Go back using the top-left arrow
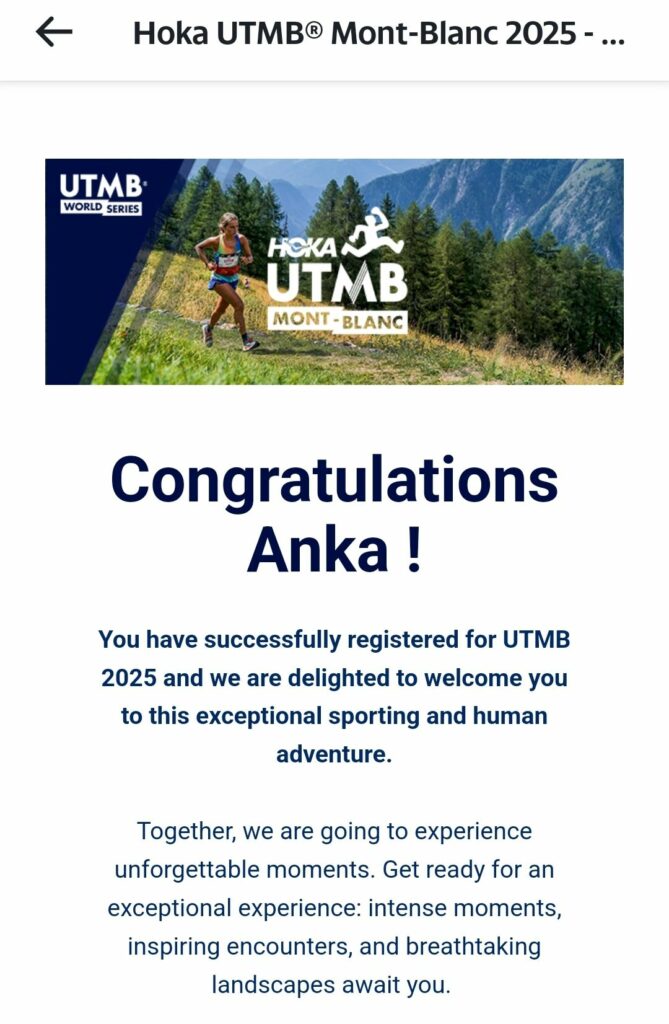Image resolution: width=669 pixels, height=1024 pixels. 54,33
